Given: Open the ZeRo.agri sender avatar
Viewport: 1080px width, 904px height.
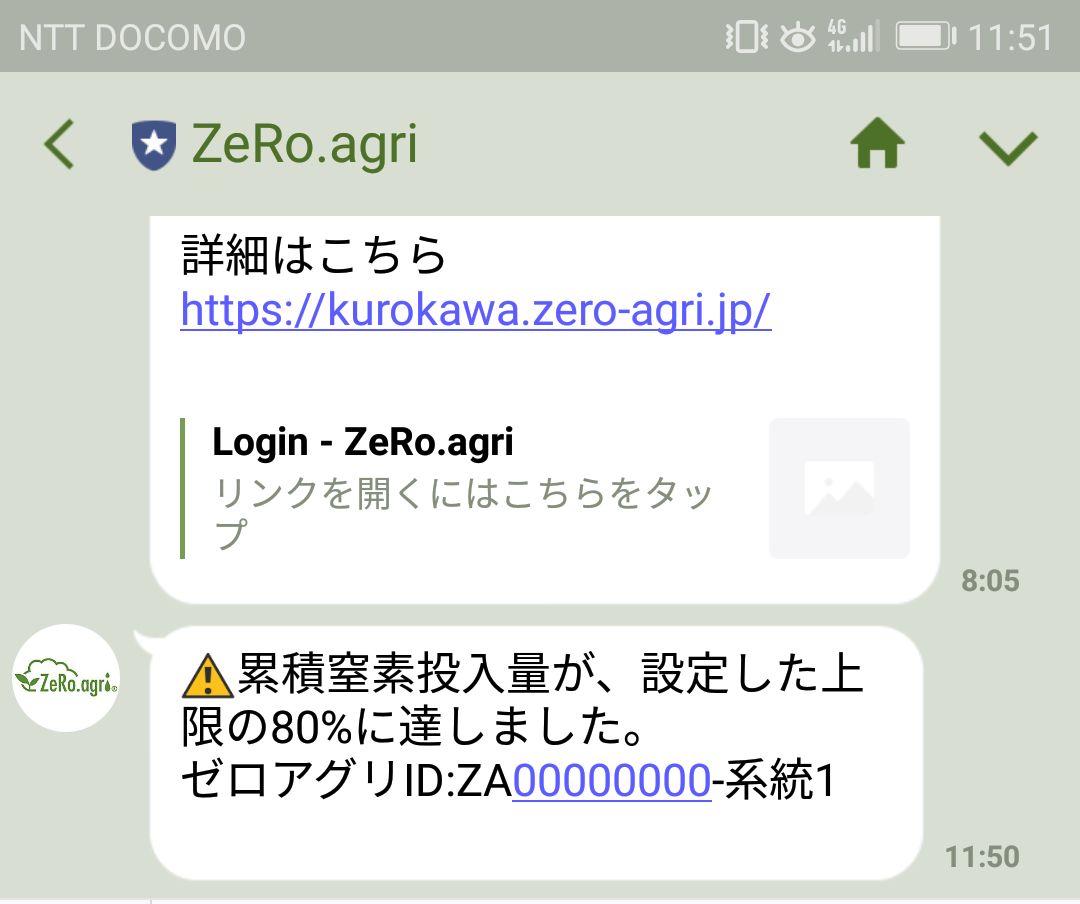Looking at the screenshot, I should (x=66, y=679).
